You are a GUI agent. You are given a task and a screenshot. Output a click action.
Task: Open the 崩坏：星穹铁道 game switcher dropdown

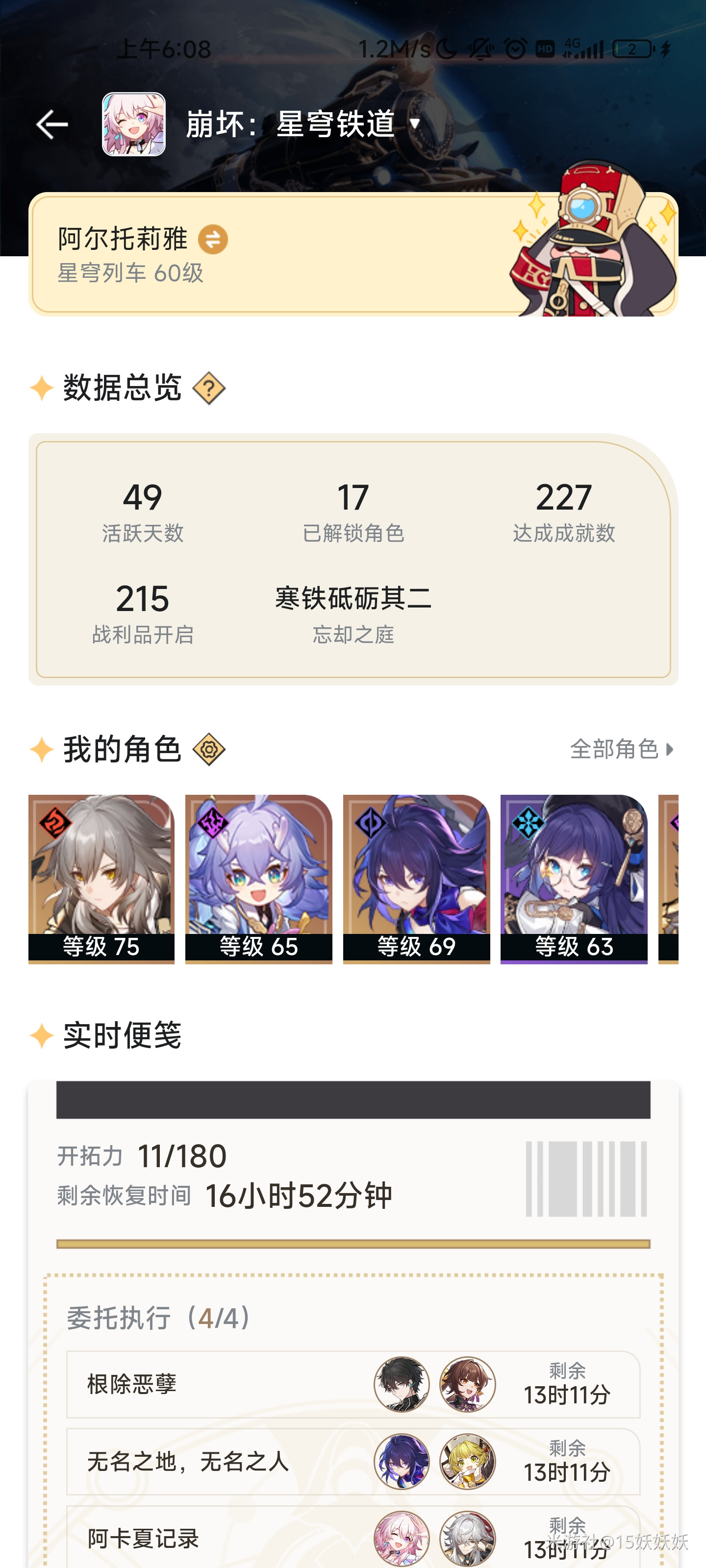pyautogui.click(x=303, y=124)
